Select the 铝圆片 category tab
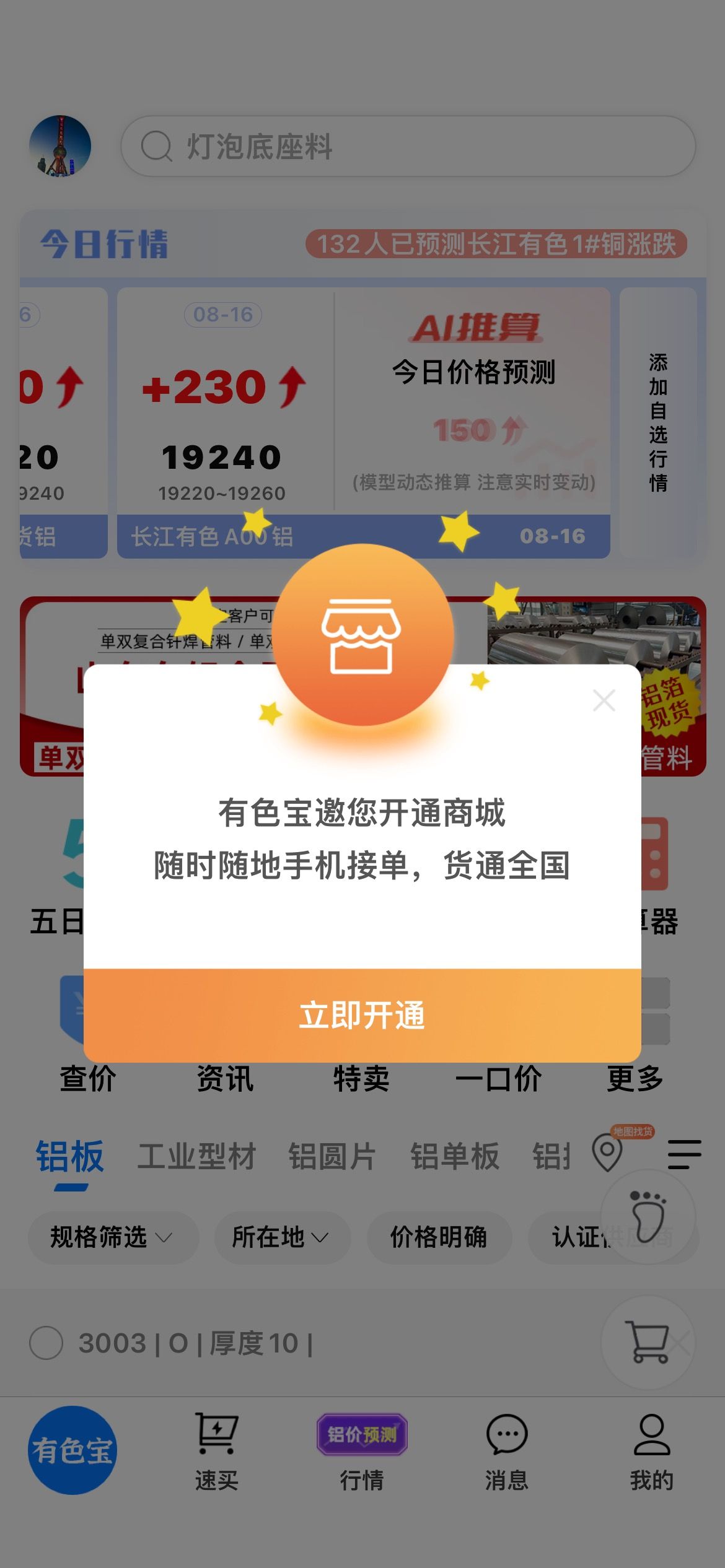The height and width of the screenshot is (1568, 725). tap(332, 1156)
